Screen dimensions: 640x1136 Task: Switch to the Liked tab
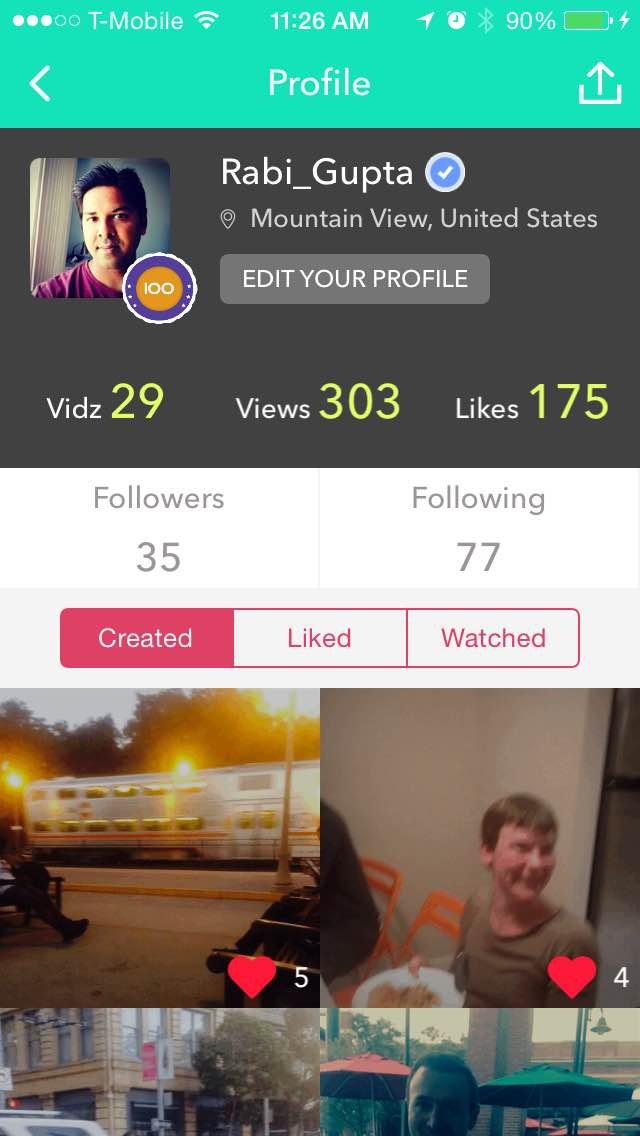(x=319, y=638)
